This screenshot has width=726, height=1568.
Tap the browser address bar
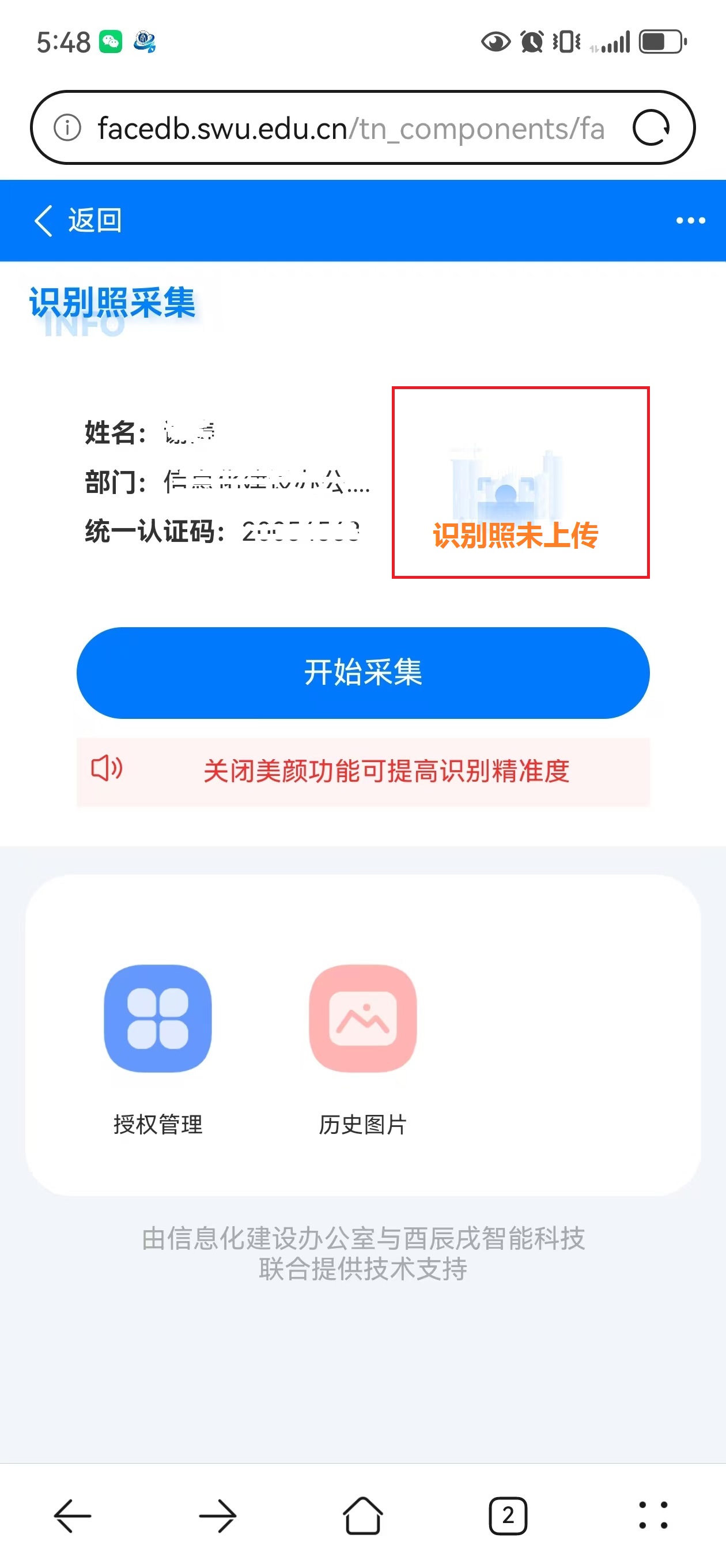(350, 128)
